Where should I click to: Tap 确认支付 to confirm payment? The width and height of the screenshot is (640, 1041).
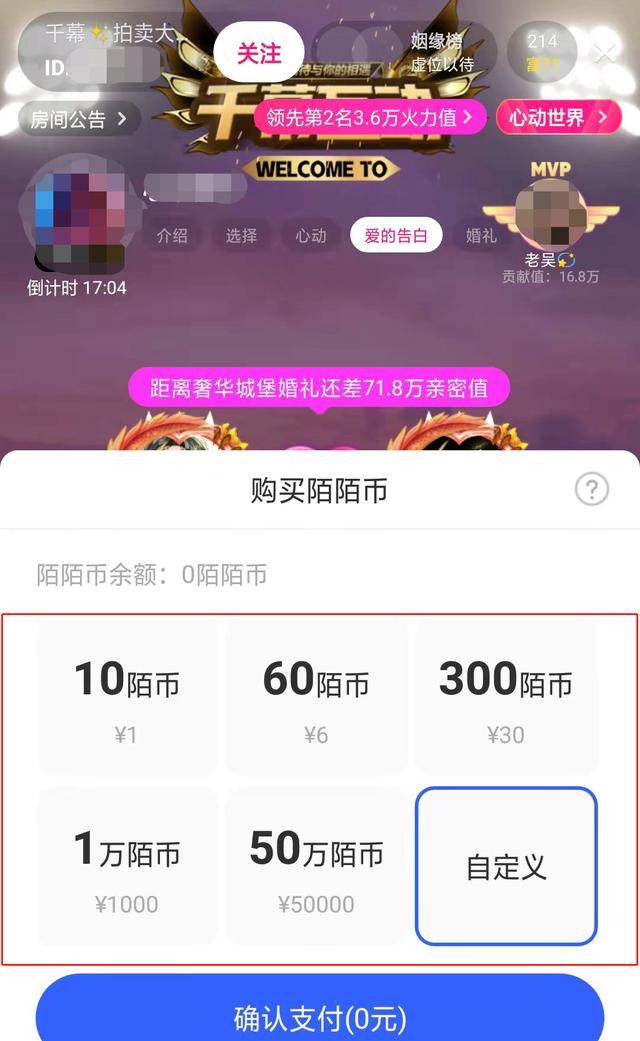tap(320, 1017)
